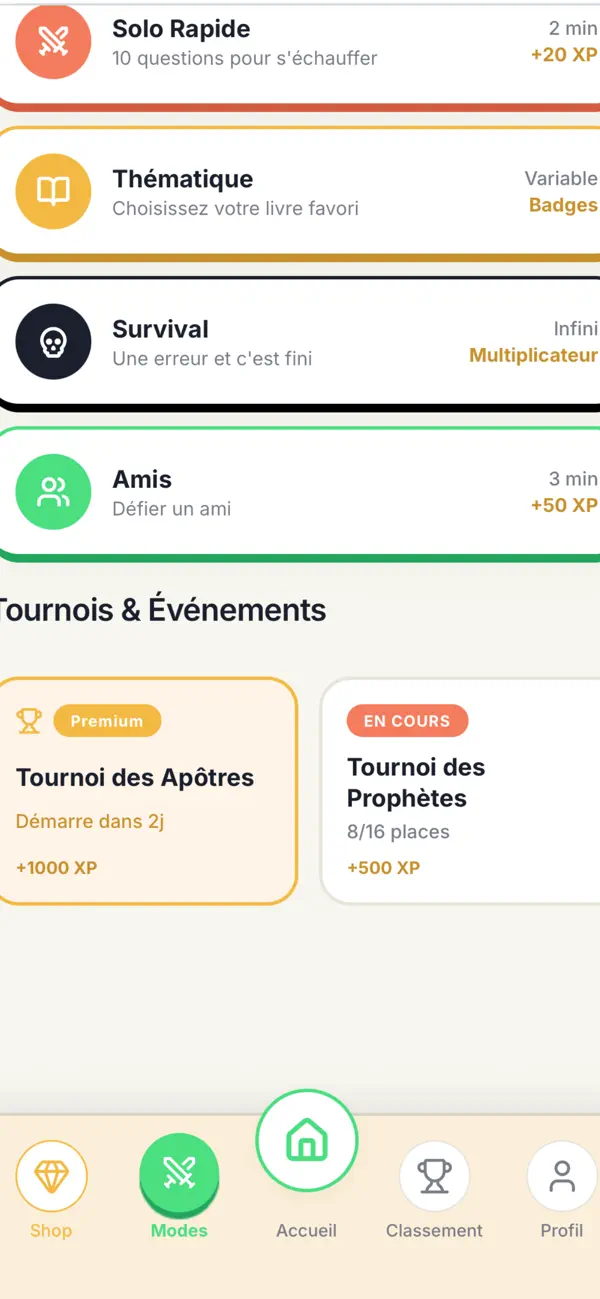Screen dimensions: 600x1299
Task: Open the Tournoi des Apôtres card
Action: [148, 791]
